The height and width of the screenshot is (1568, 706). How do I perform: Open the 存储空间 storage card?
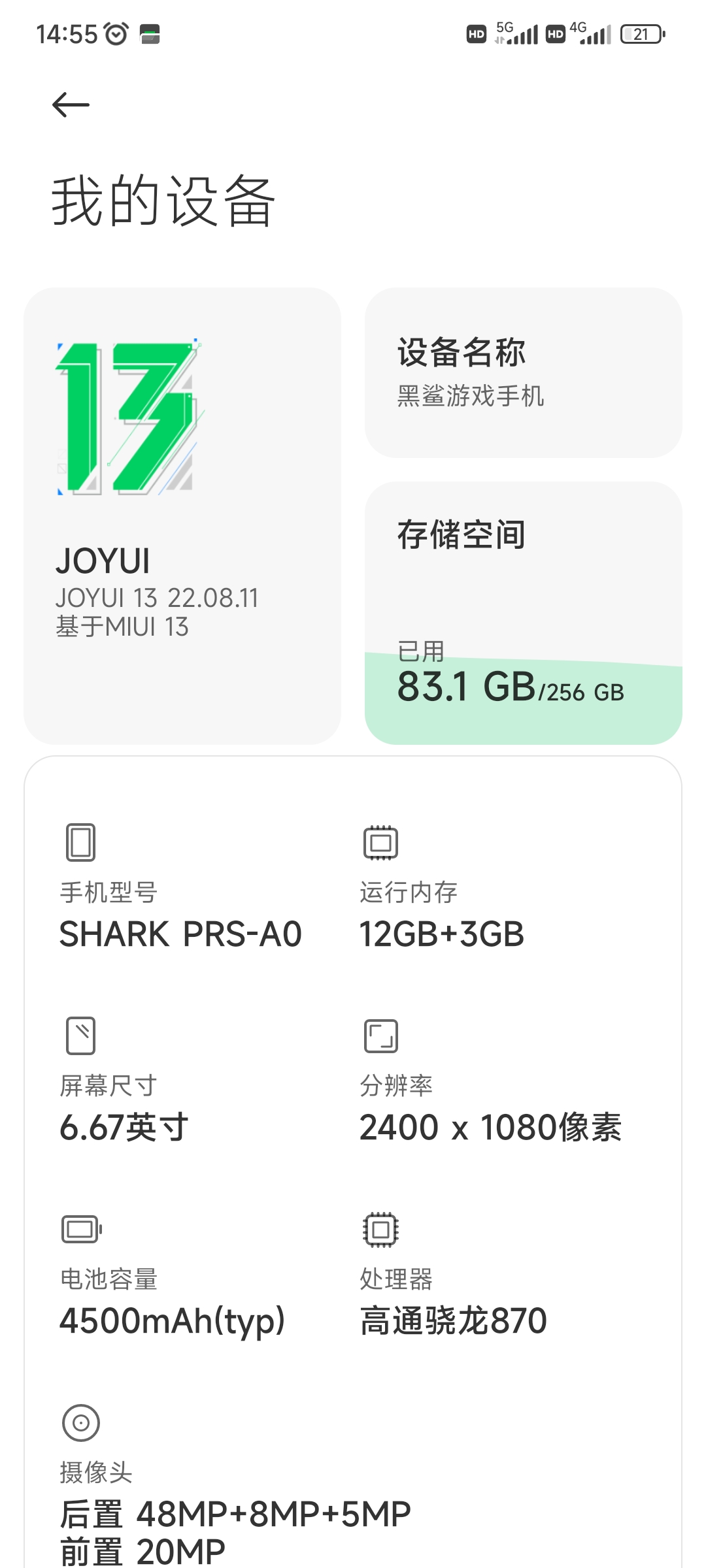(x=523, y=613)
